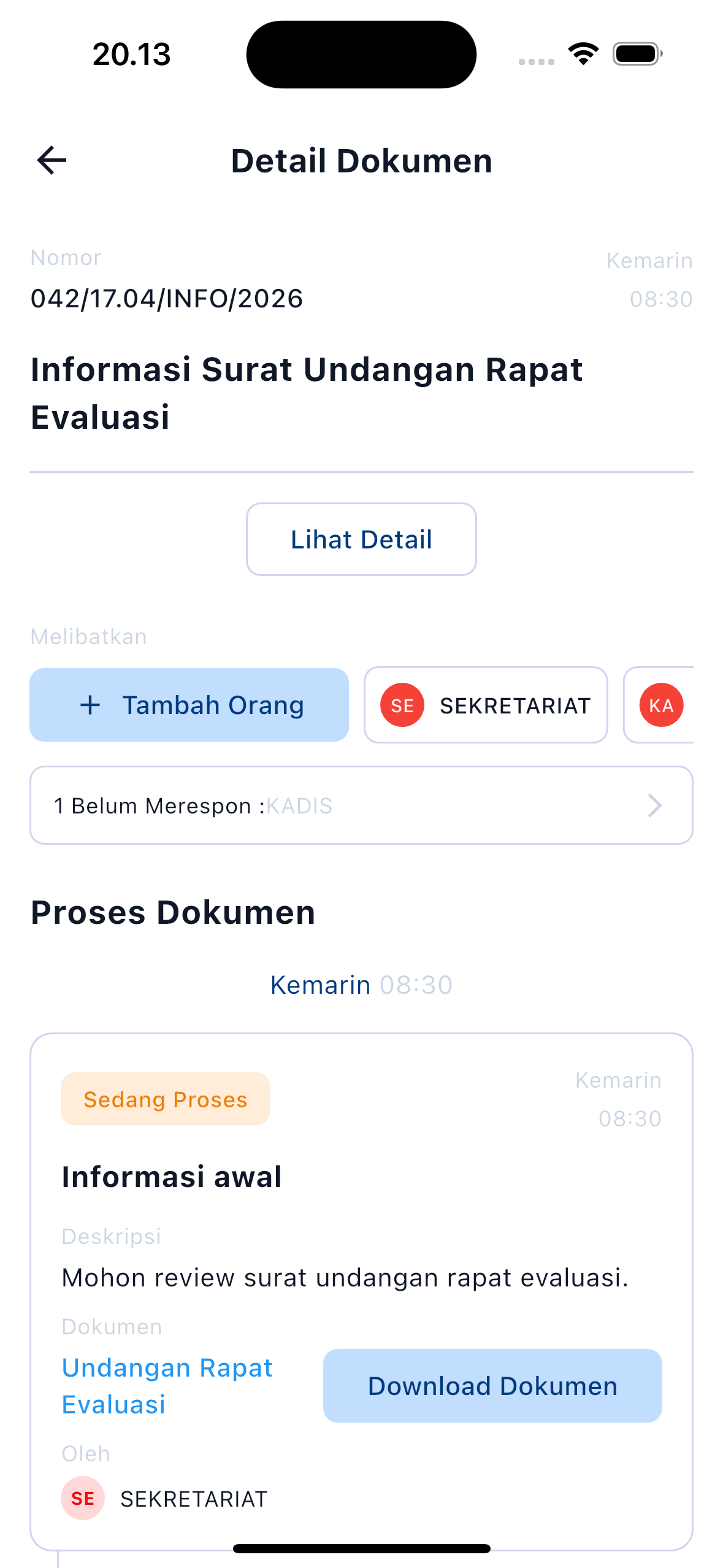Select the SE avatar on SEKRETARIAT chip
723x1568 pixels.
click(x=402, y=704)
